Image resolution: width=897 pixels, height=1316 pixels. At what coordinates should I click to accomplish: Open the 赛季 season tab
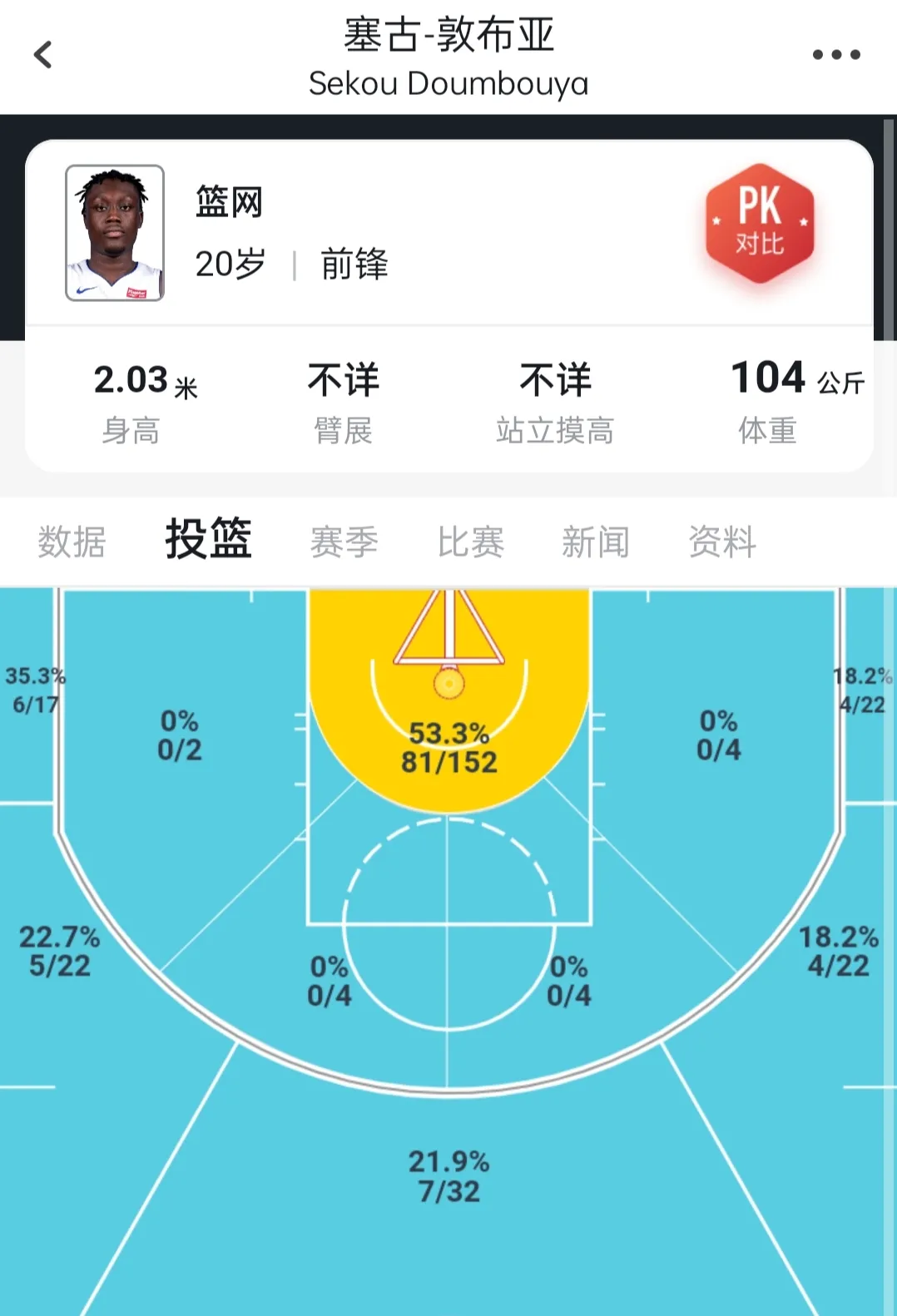point(343,541)
